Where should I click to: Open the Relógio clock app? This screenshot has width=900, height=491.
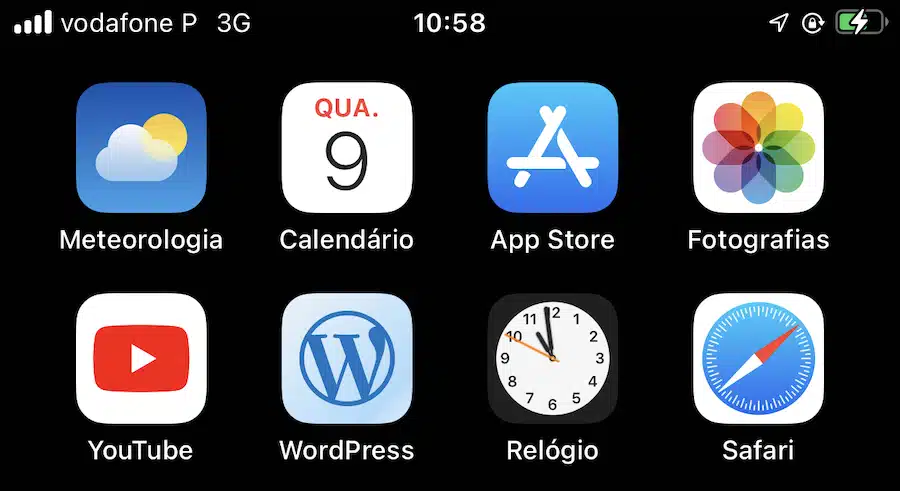tap(552, 358)
